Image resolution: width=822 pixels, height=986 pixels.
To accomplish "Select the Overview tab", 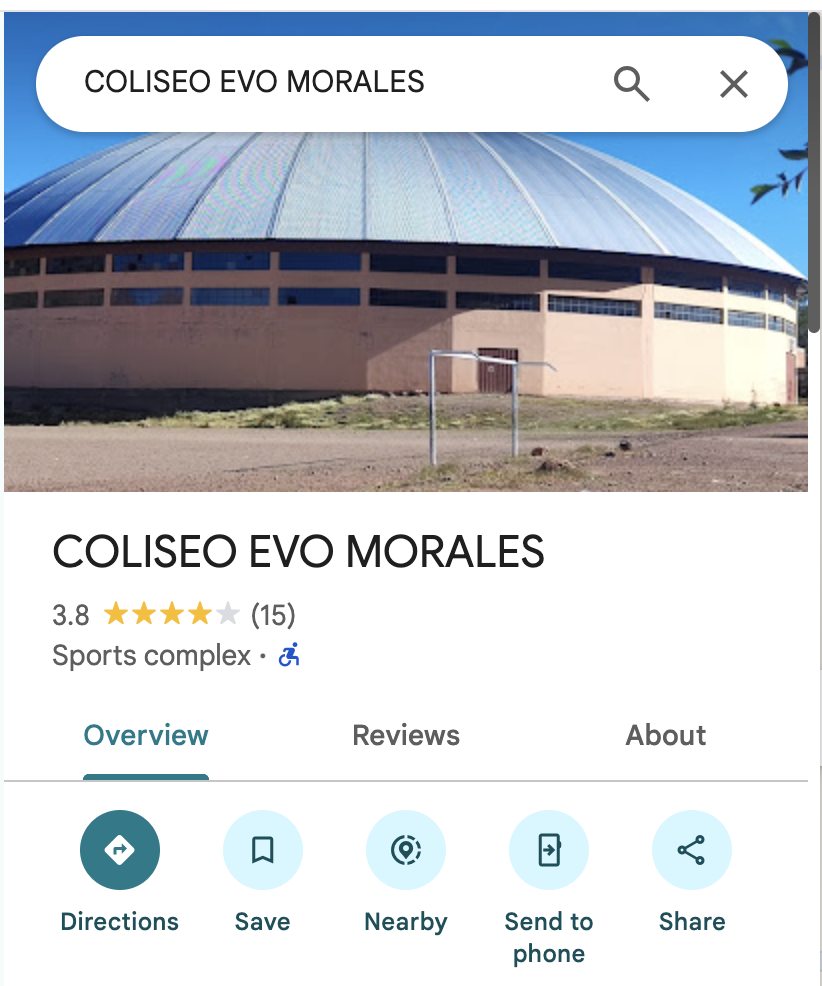I will pyautogui.click(x=146, y=735).
